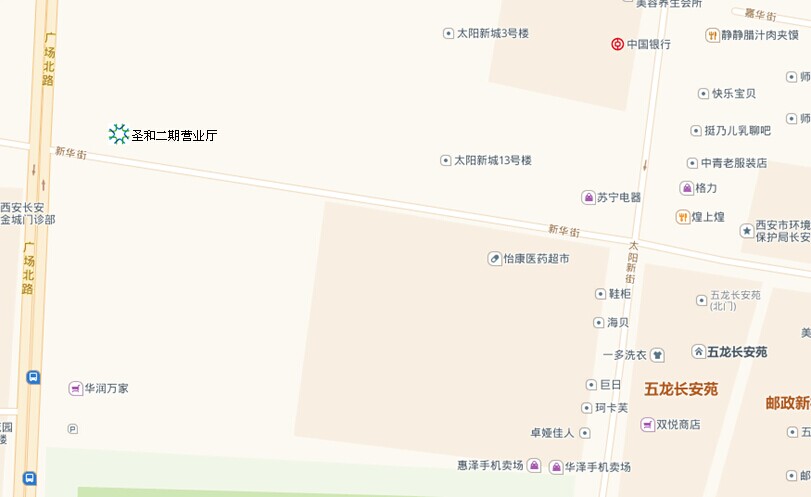The image size is (811, 497).
Task: Select the 太阳新城3号楼 building marker
Action: point(448,33)
